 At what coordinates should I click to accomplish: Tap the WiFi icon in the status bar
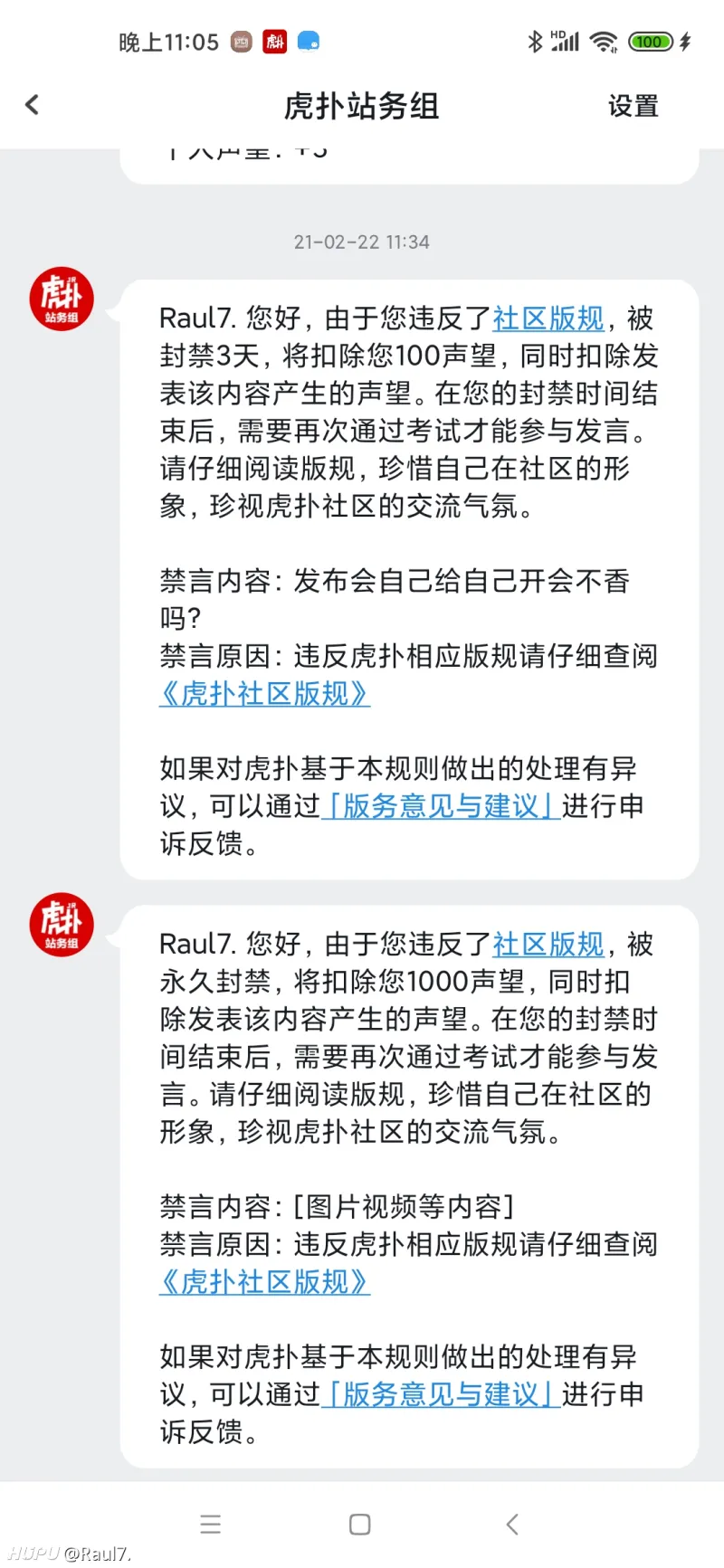605,42
